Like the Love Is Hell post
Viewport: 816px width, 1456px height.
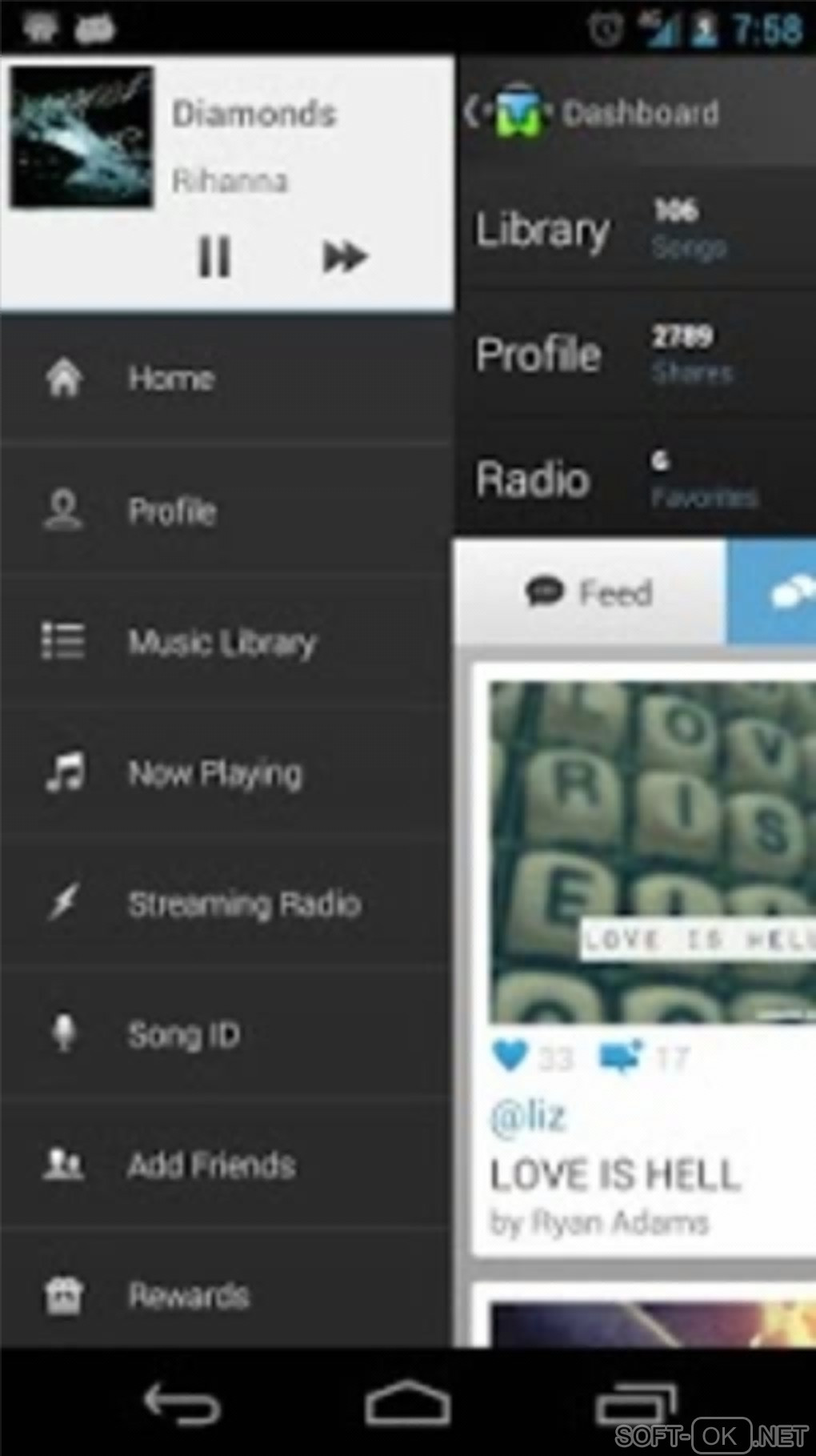510,1056
